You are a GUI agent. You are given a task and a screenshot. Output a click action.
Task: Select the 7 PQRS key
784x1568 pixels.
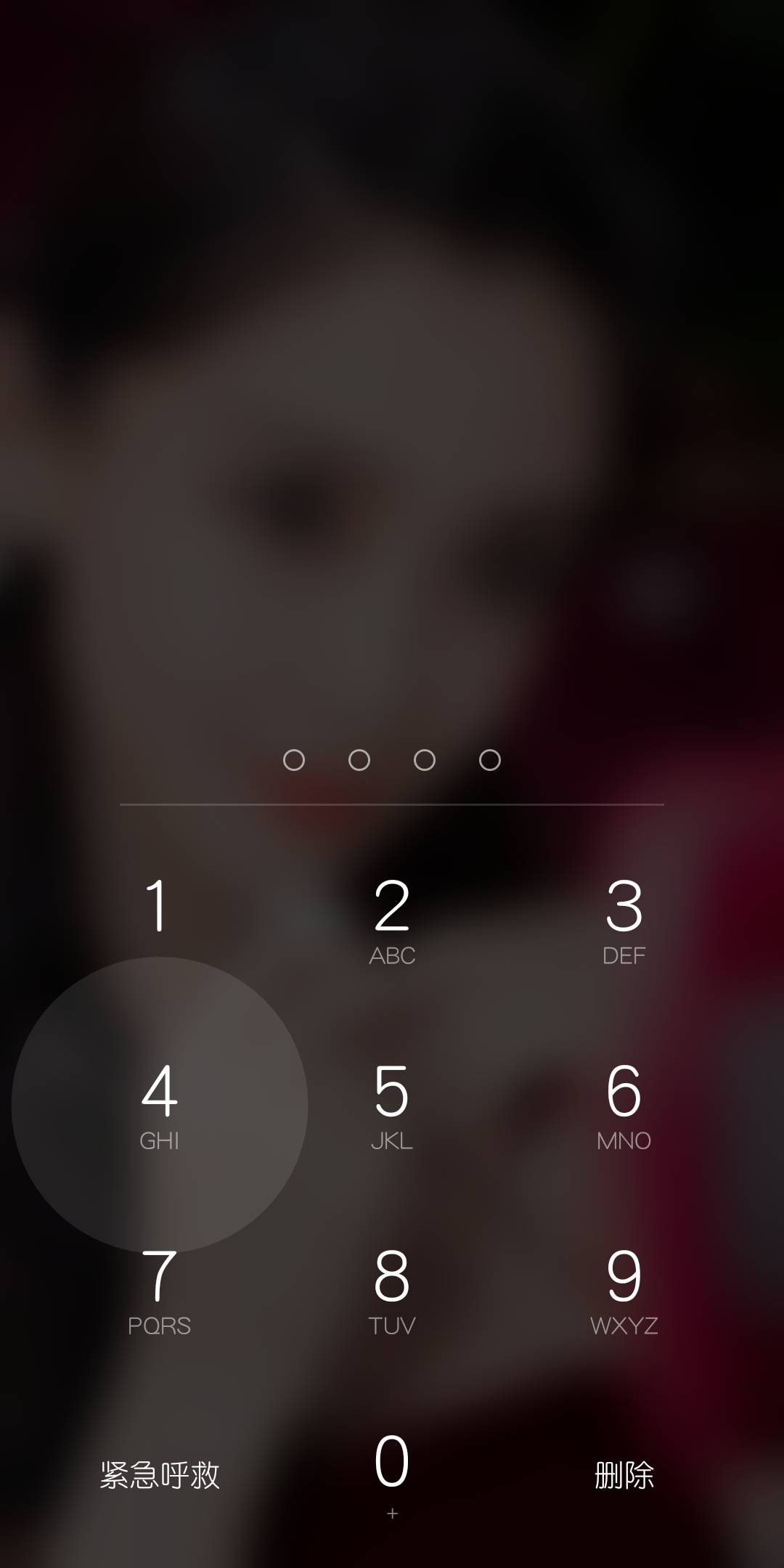pyautogui.click(x=159, y=1289)
